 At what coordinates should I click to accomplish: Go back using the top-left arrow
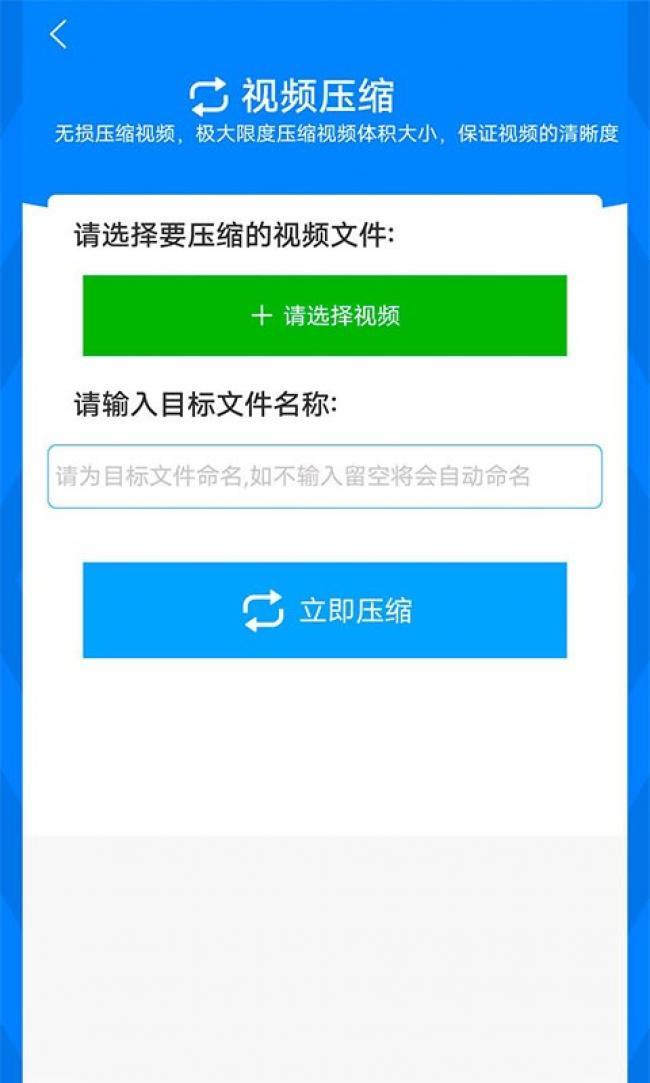(58, 35)
